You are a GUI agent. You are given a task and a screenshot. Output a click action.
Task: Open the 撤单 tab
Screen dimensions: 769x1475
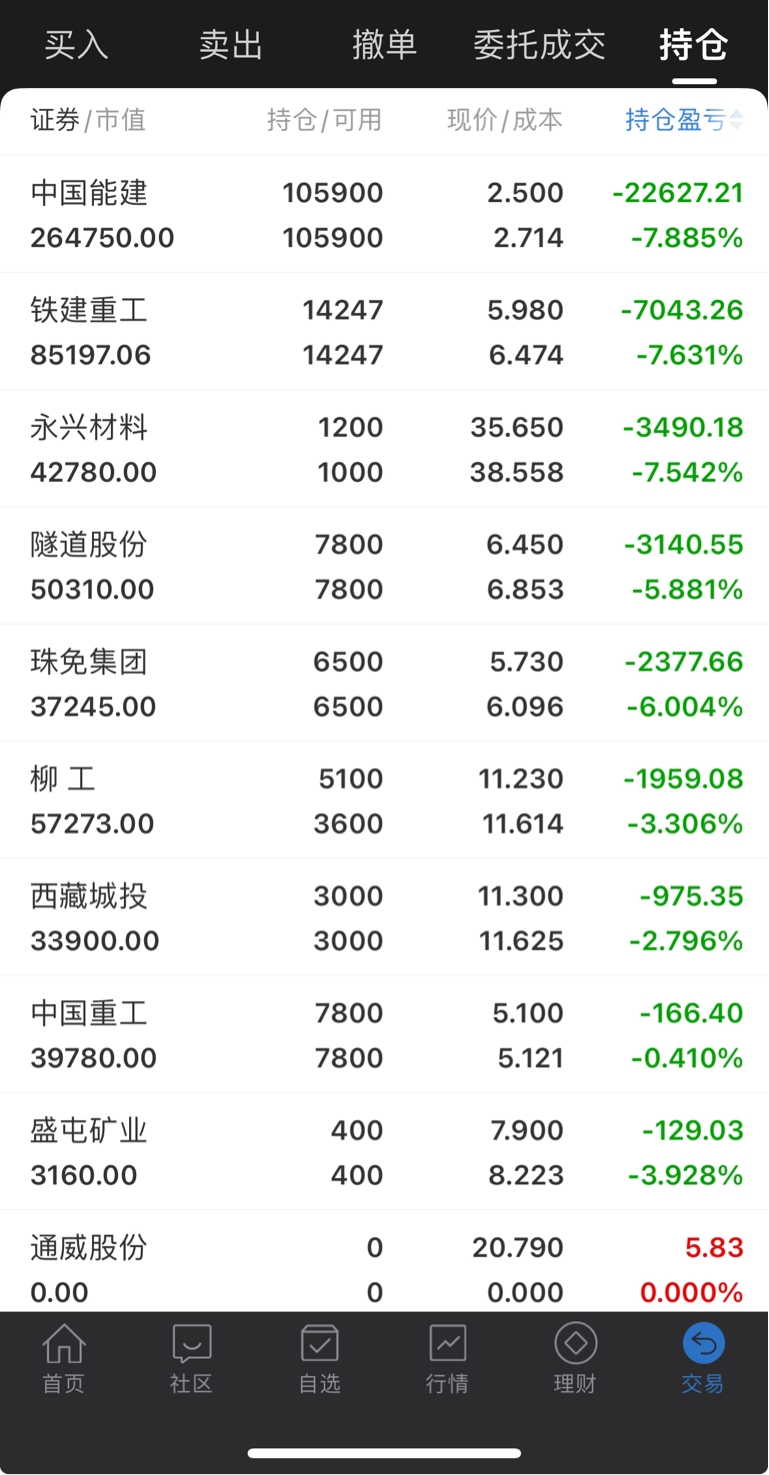coord(384,45)
